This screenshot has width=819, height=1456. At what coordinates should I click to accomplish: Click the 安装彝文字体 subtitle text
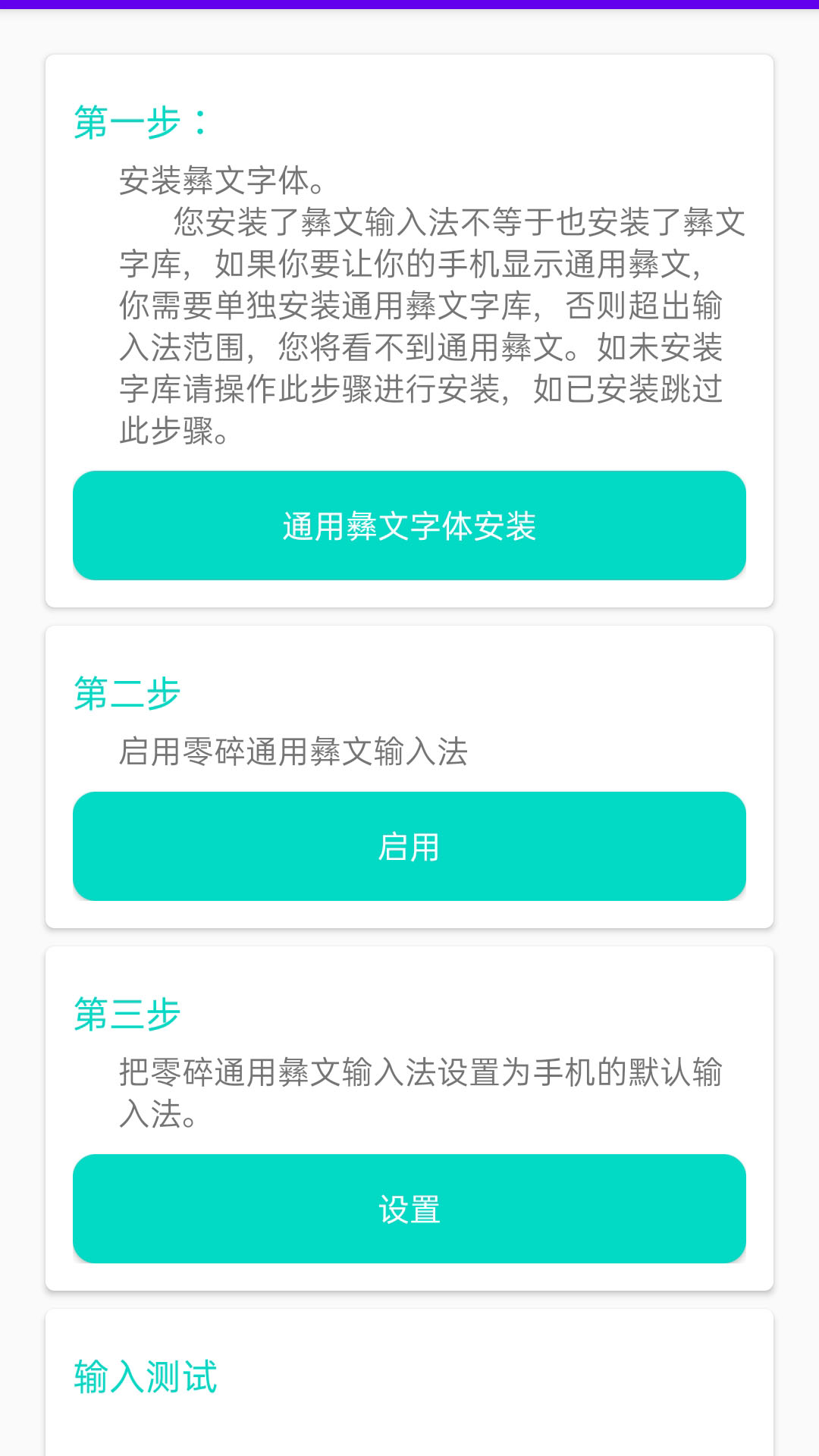(x=220, y=180)
